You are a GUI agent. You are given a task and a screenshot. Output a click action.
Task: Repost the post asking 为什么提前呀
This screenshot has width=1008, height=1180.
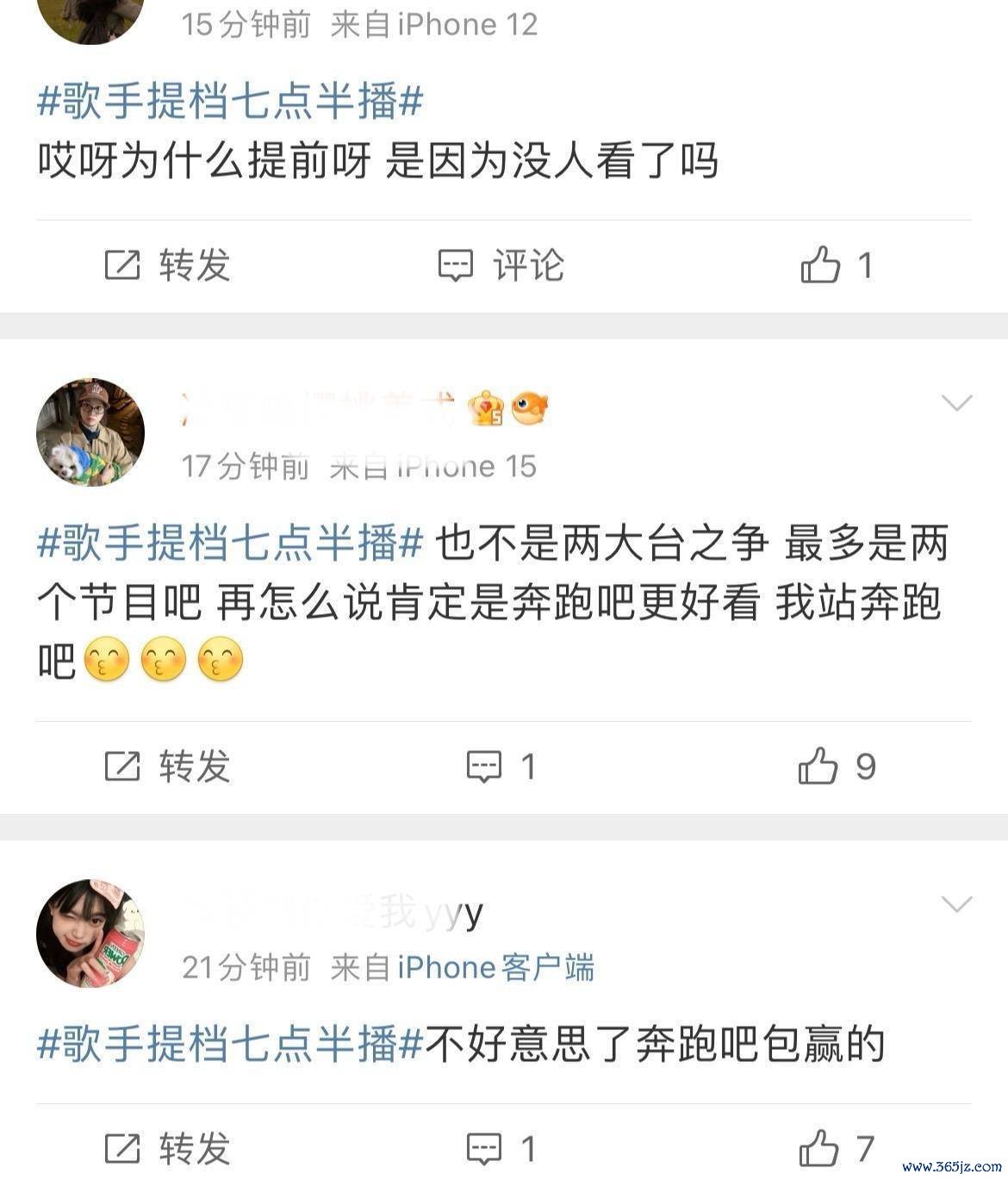click(x=167, y=265)
